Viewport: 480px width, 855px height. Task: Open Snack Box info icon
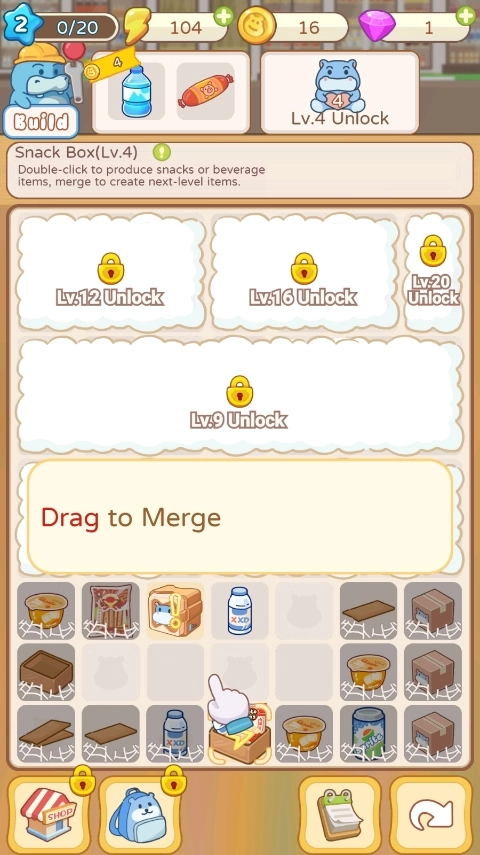point(161,152)
